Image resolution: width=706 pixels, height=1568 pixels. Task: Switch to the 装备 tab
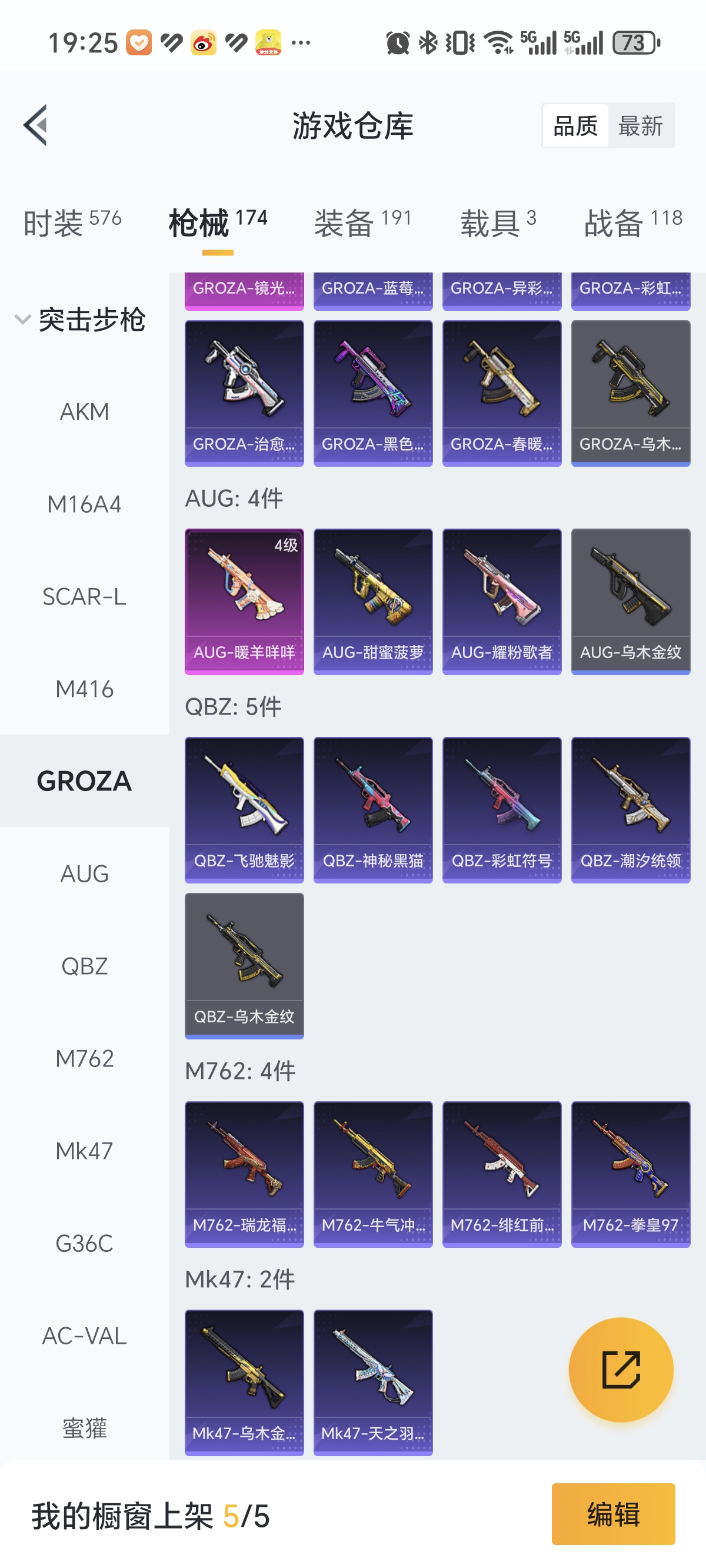tap(363, 222)
